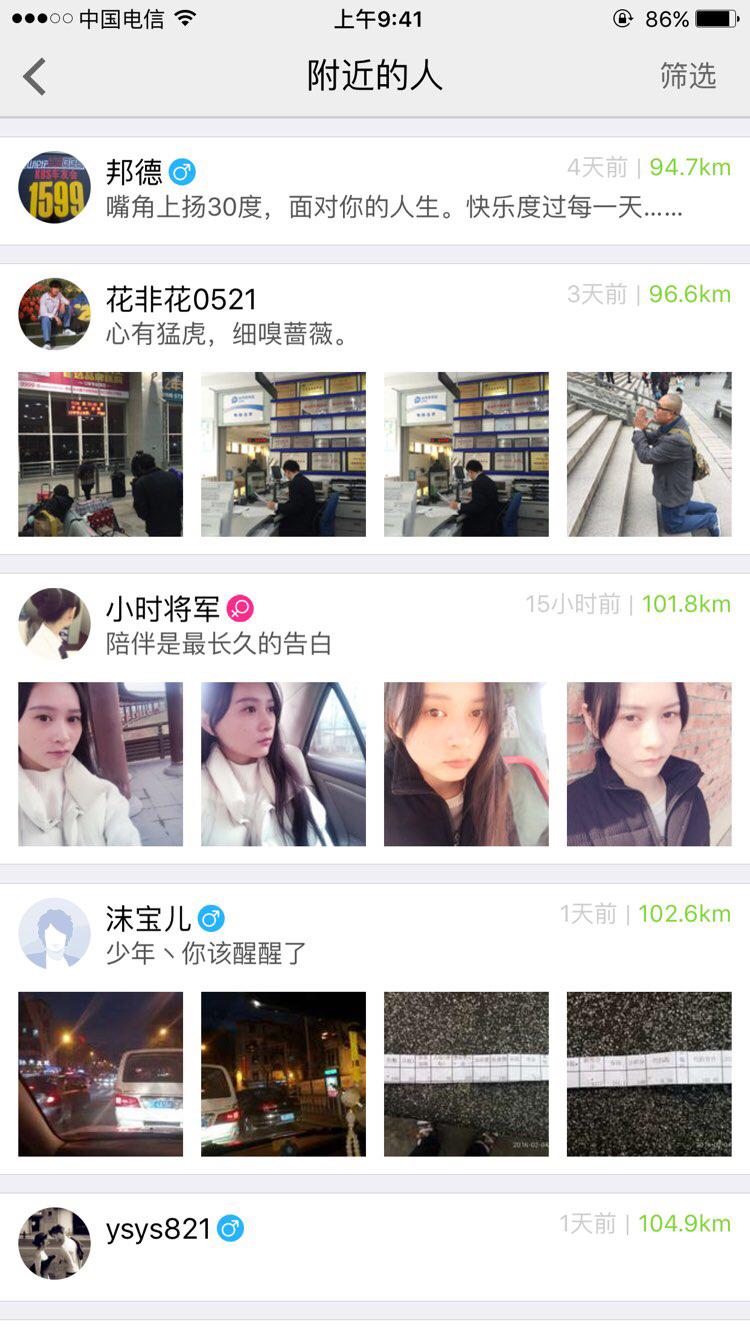Open 小时将军's photo by the brick wall

pyautogui.click(x=649, y=764)
